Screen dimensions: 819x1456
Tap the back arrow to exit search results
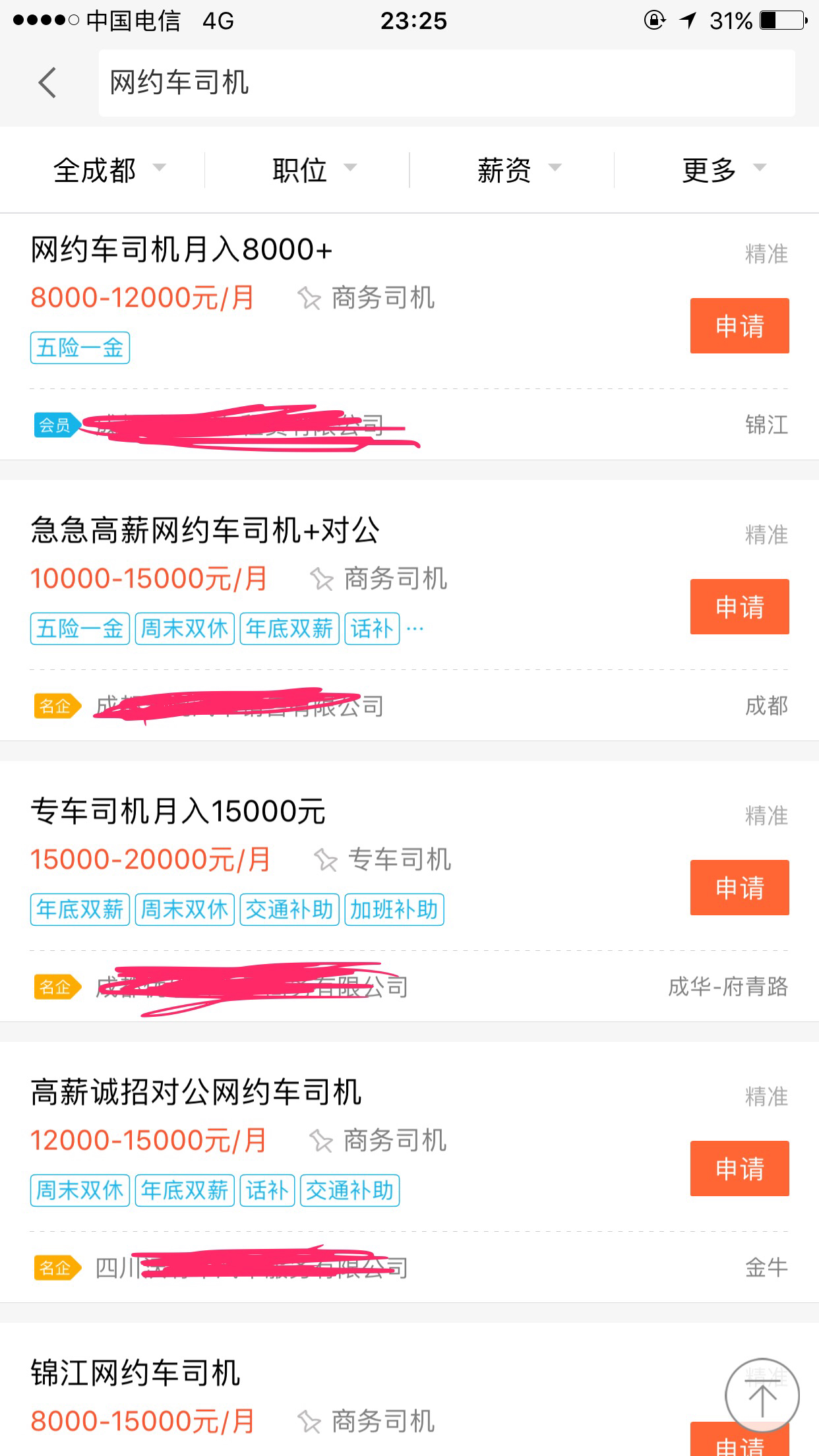[x=45, y=84]
